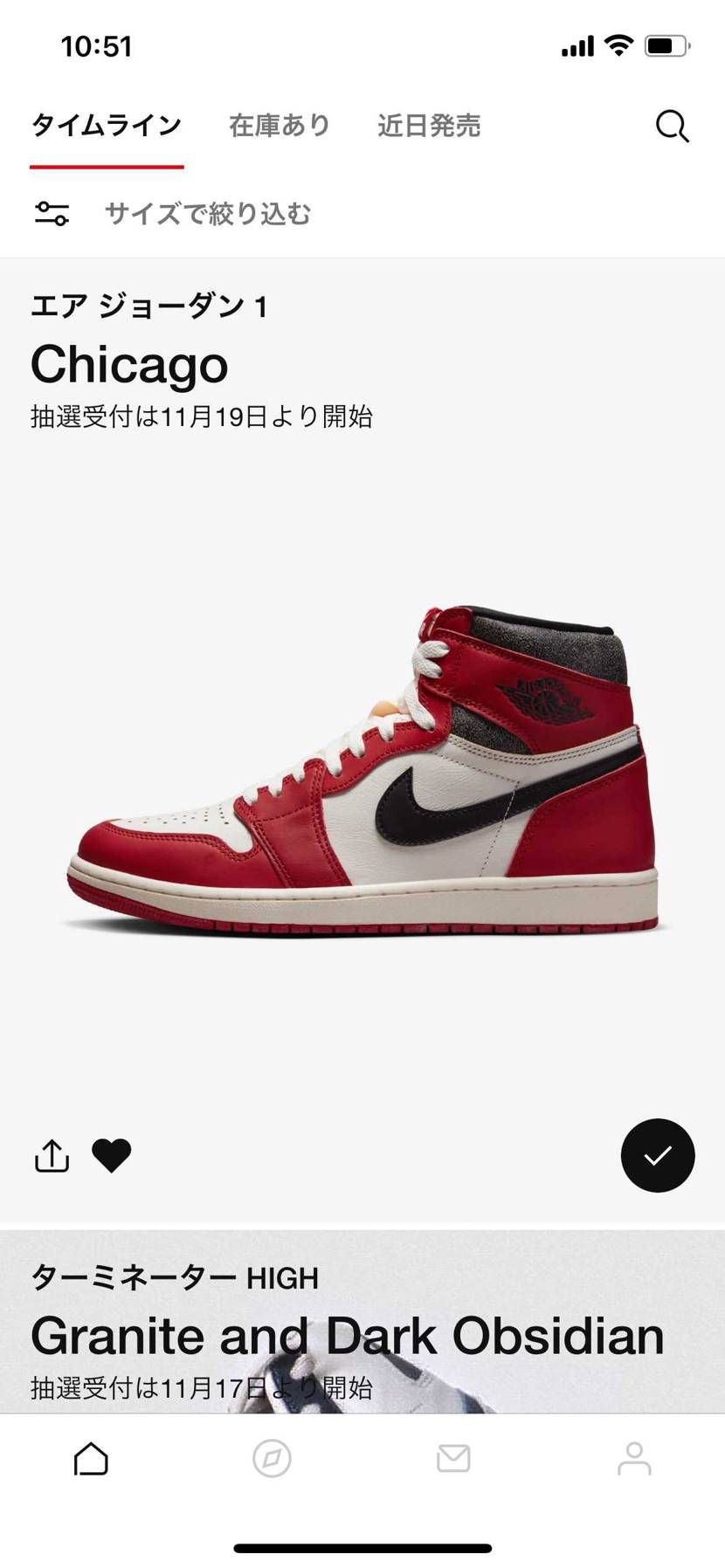Share the Chicago sneaker
This screenshot has height=1568, width=725.
coord(52,1156)
